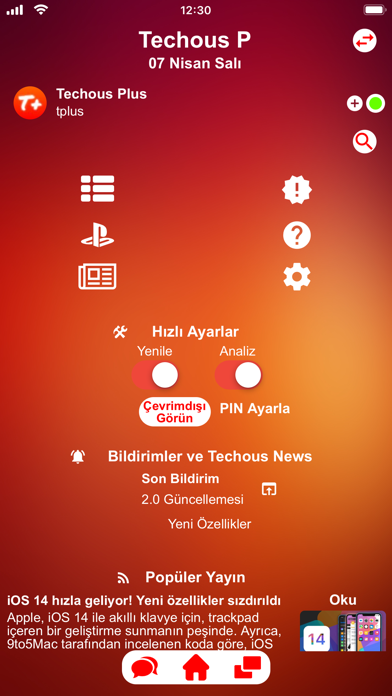Toggle the Yenile switch
Image resolution: width=392 pixels, height=696 pixels.
coord(155,375)
